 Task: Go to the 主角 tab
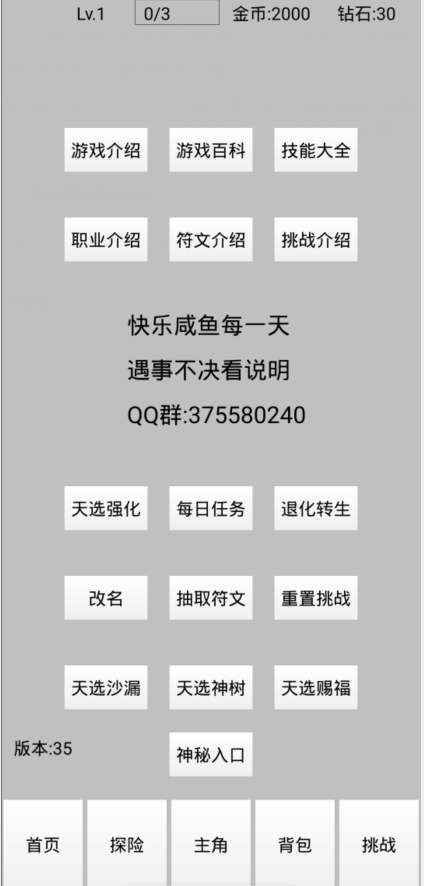[211, 844]
